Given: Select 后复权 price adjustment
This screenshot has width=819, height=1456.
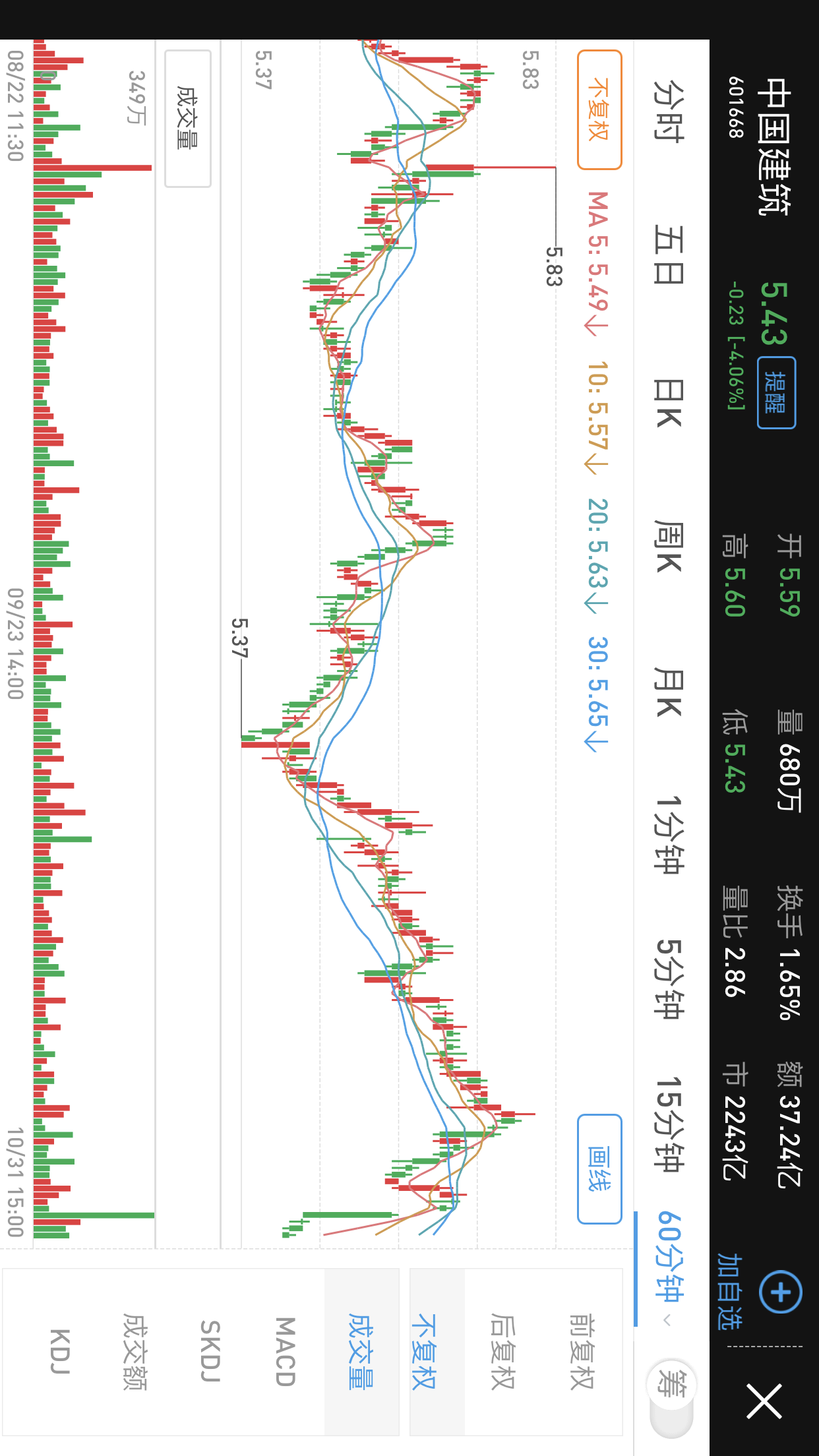Looking at the screenshot, I should pos(503,1352).
